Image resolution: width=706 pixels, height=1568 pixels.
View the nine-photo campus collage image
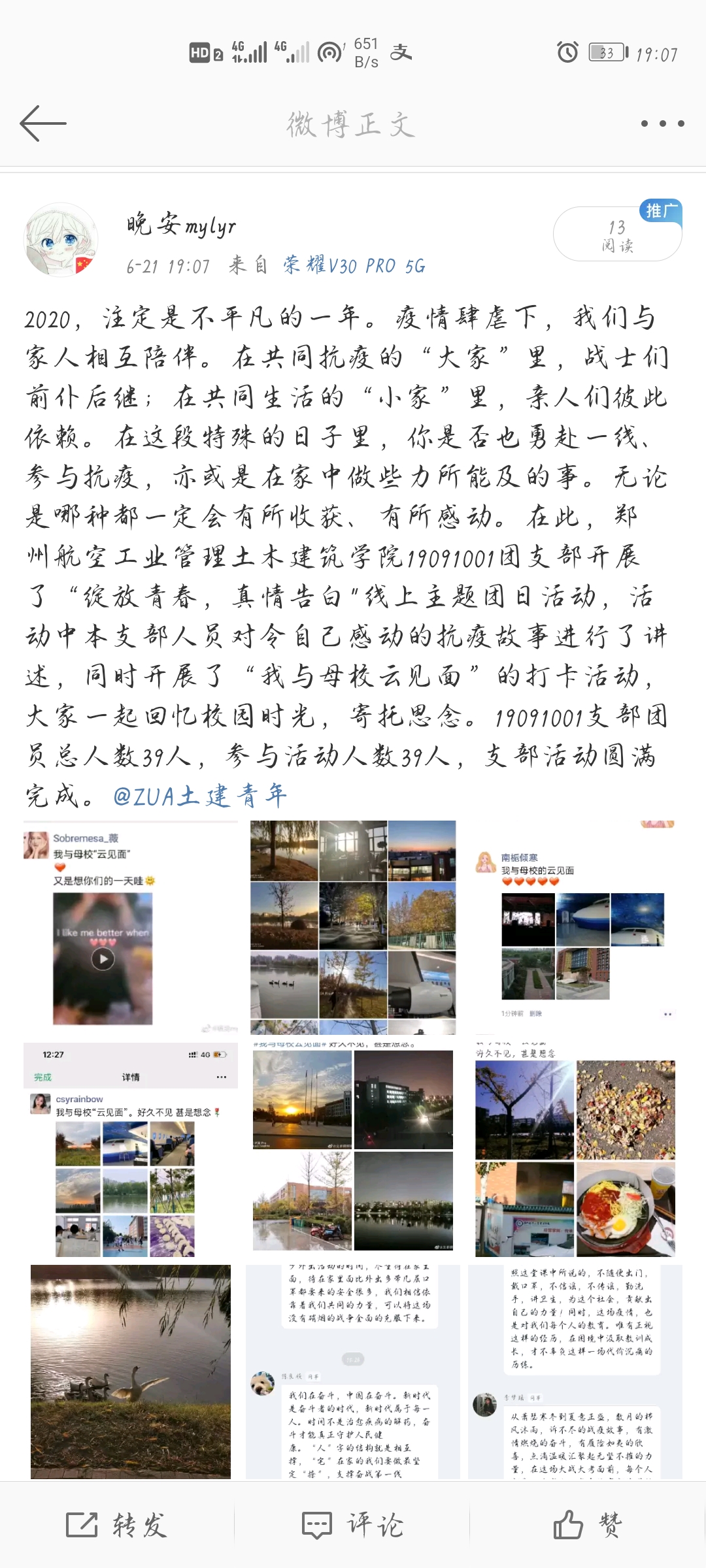pyautogui.click(x=353, y=928)
